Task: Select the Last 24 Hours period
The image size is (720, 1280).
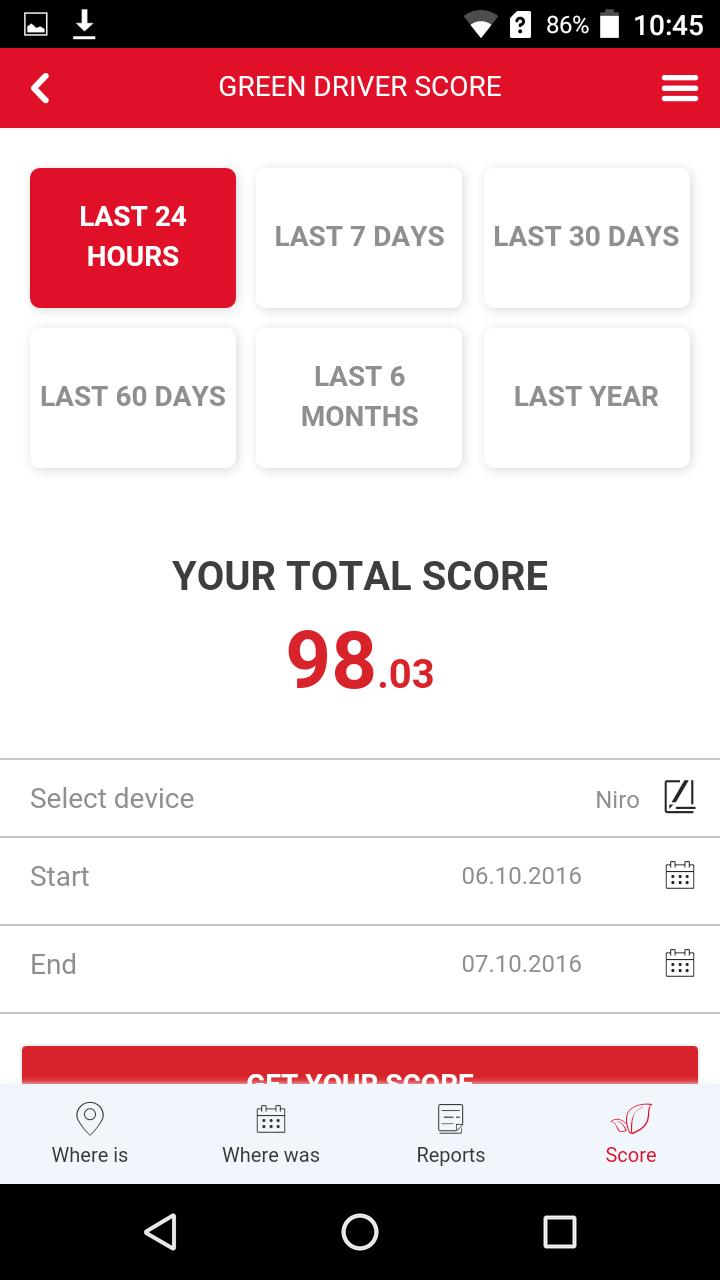Action: (133, 237)
